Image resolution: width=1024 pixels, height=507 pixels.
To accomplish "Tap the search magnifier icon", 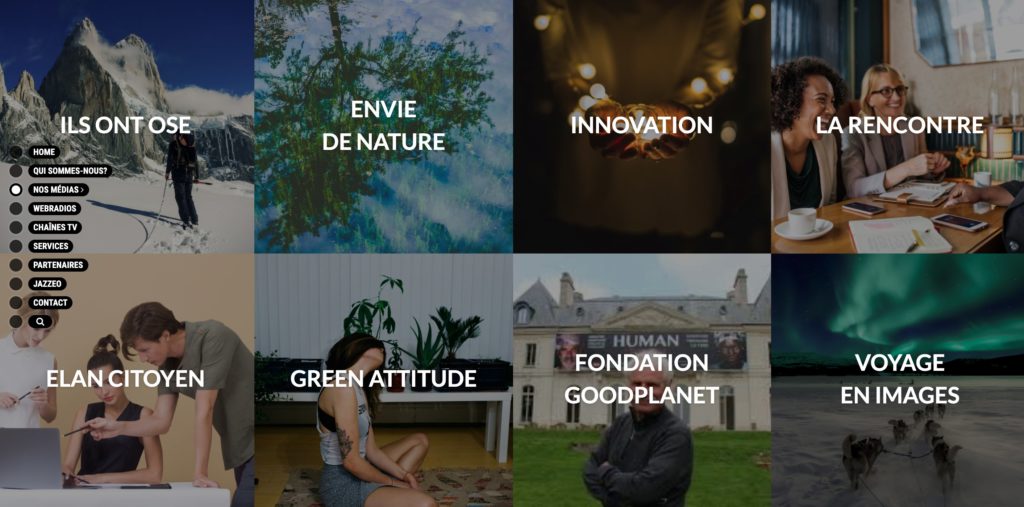I will tap(41, 322).
